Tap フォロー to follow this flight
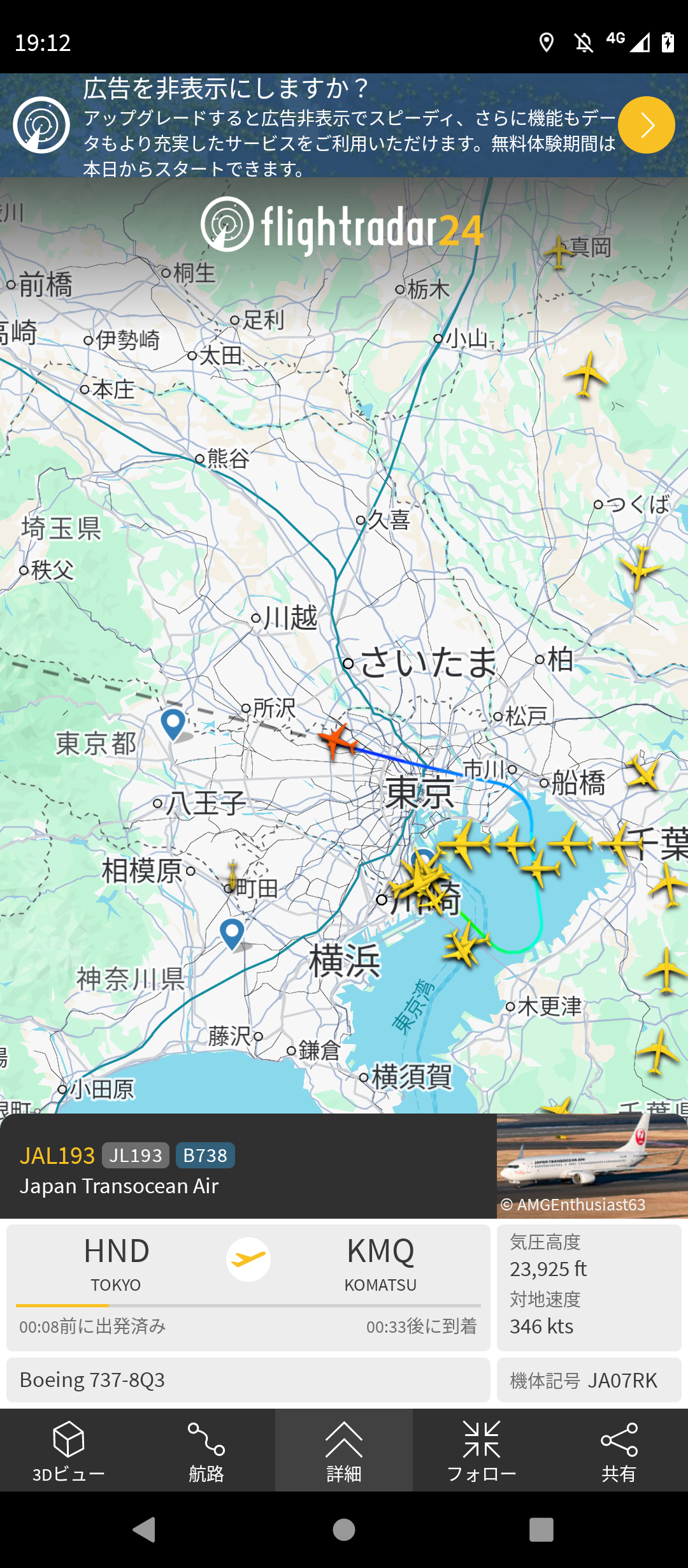Image resolution: width=688 pixels, height=1568 pixels. click(x=482, y=1451)
